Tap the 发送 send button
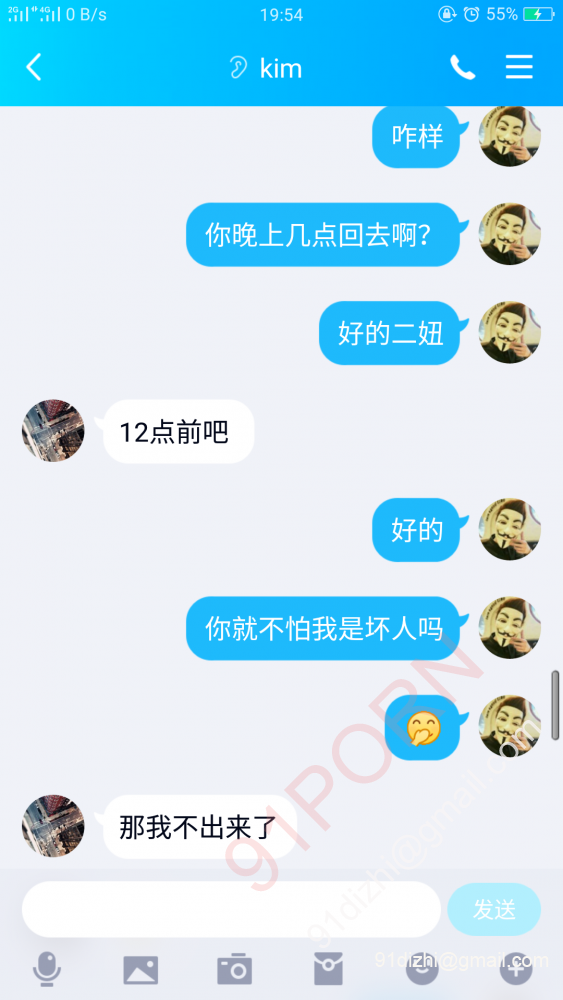The height and width of the screenshot is (1000, 563). (494, 909)
